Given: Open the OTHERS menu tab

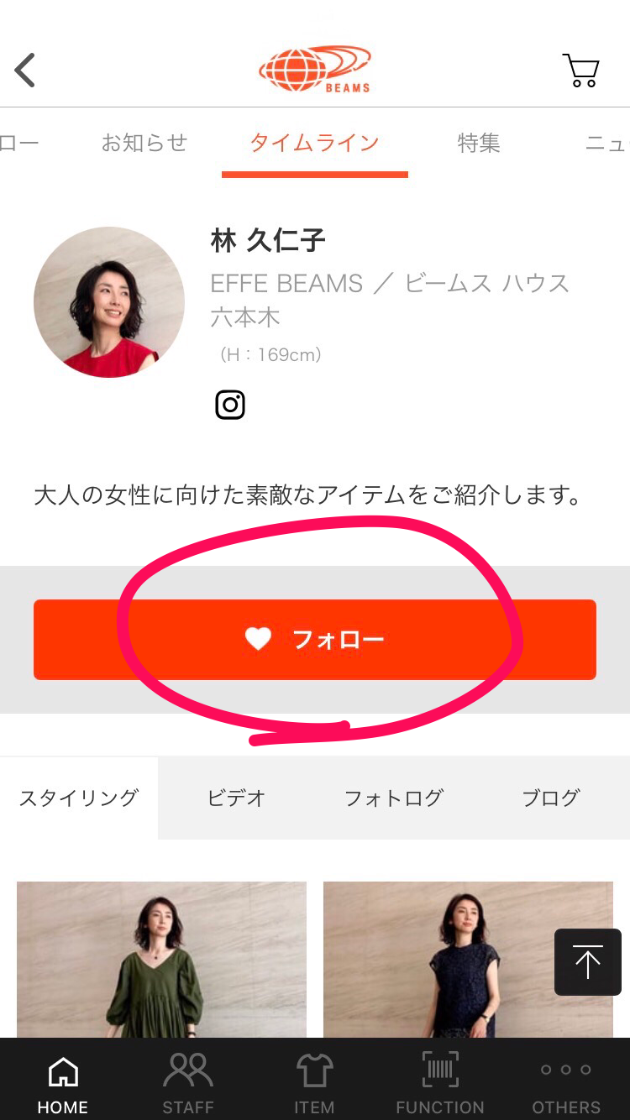Looking at the screenshot, I should (566, 1083).
